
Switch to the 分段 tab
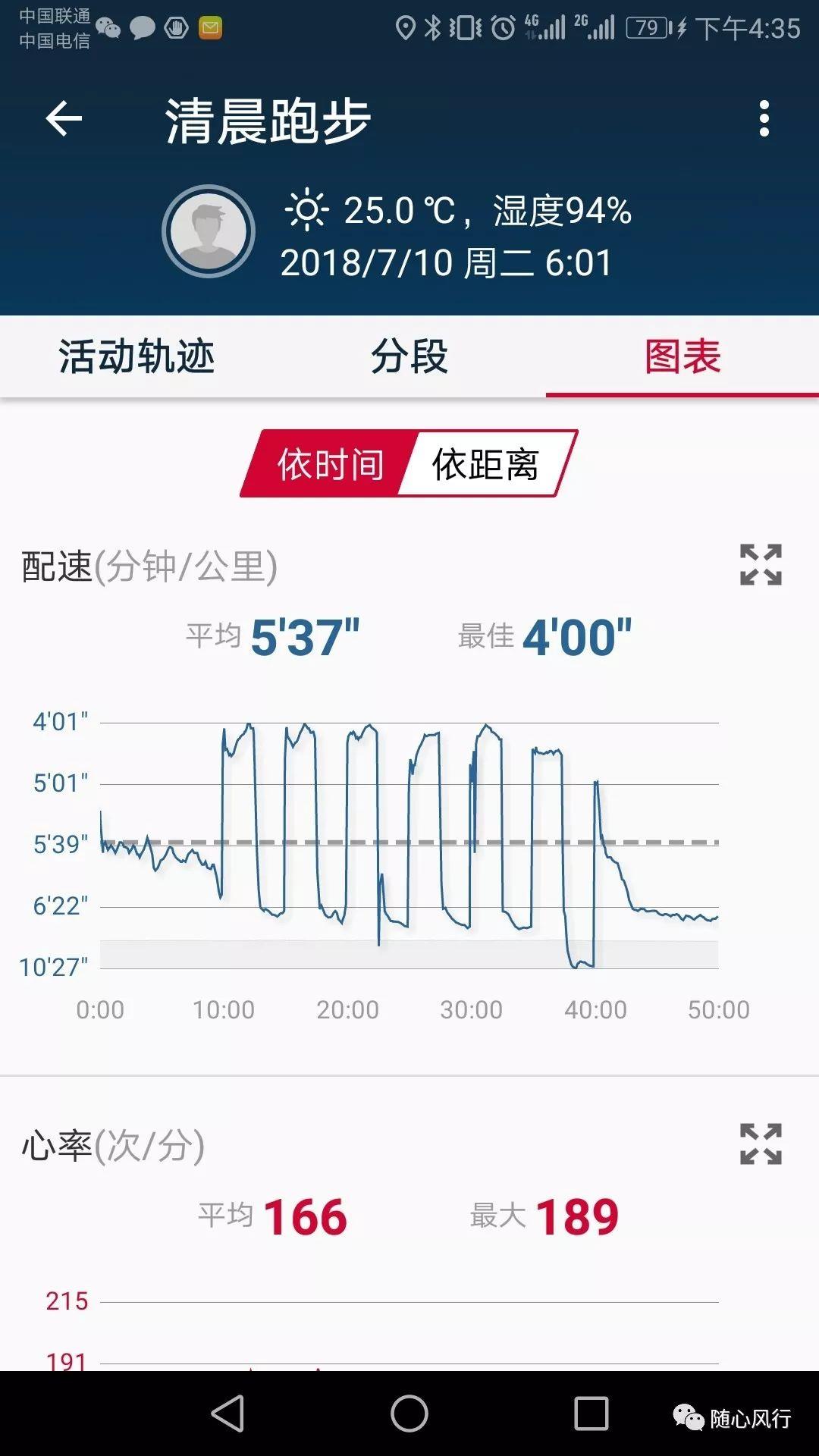tap(409, 356)
